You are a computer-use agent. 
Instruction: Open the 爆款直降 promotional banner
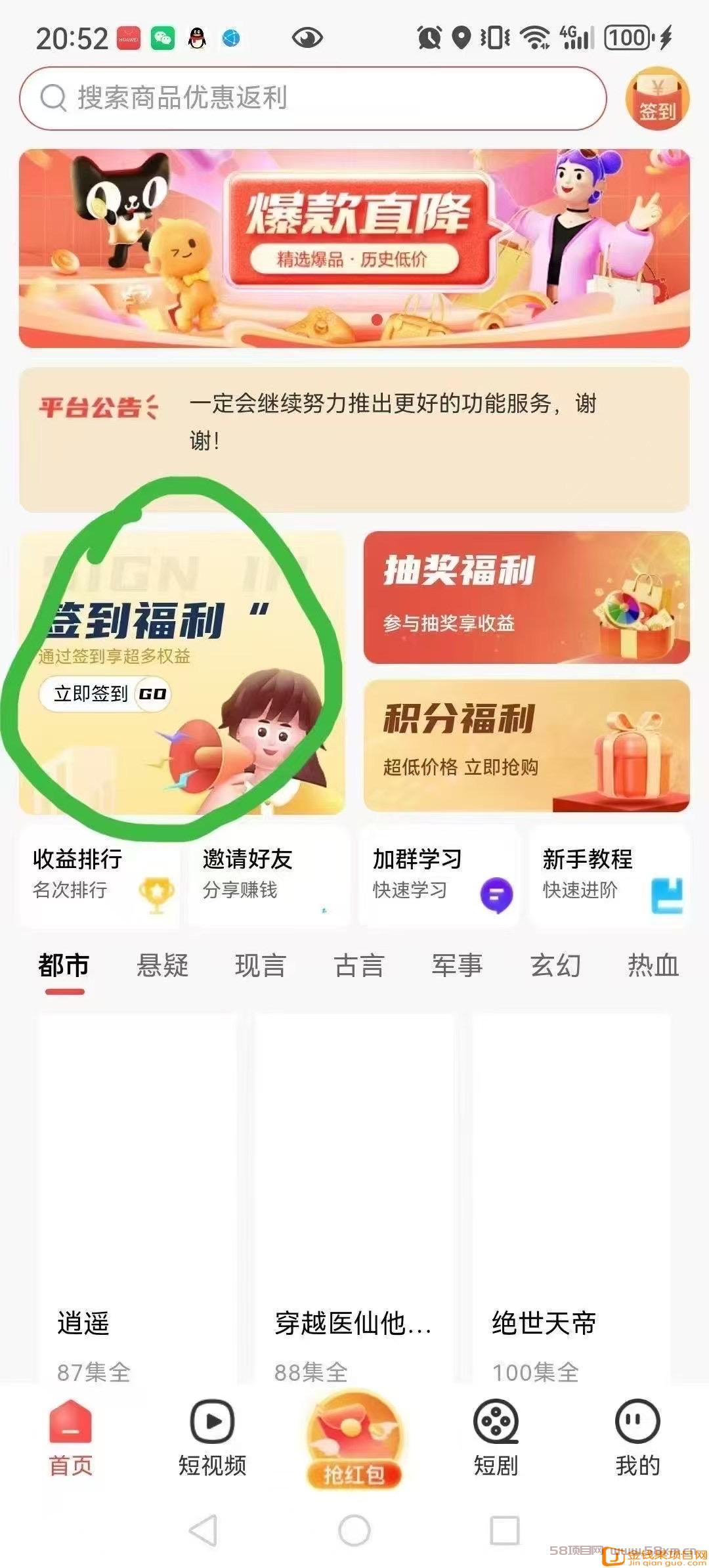coord(354,248)
